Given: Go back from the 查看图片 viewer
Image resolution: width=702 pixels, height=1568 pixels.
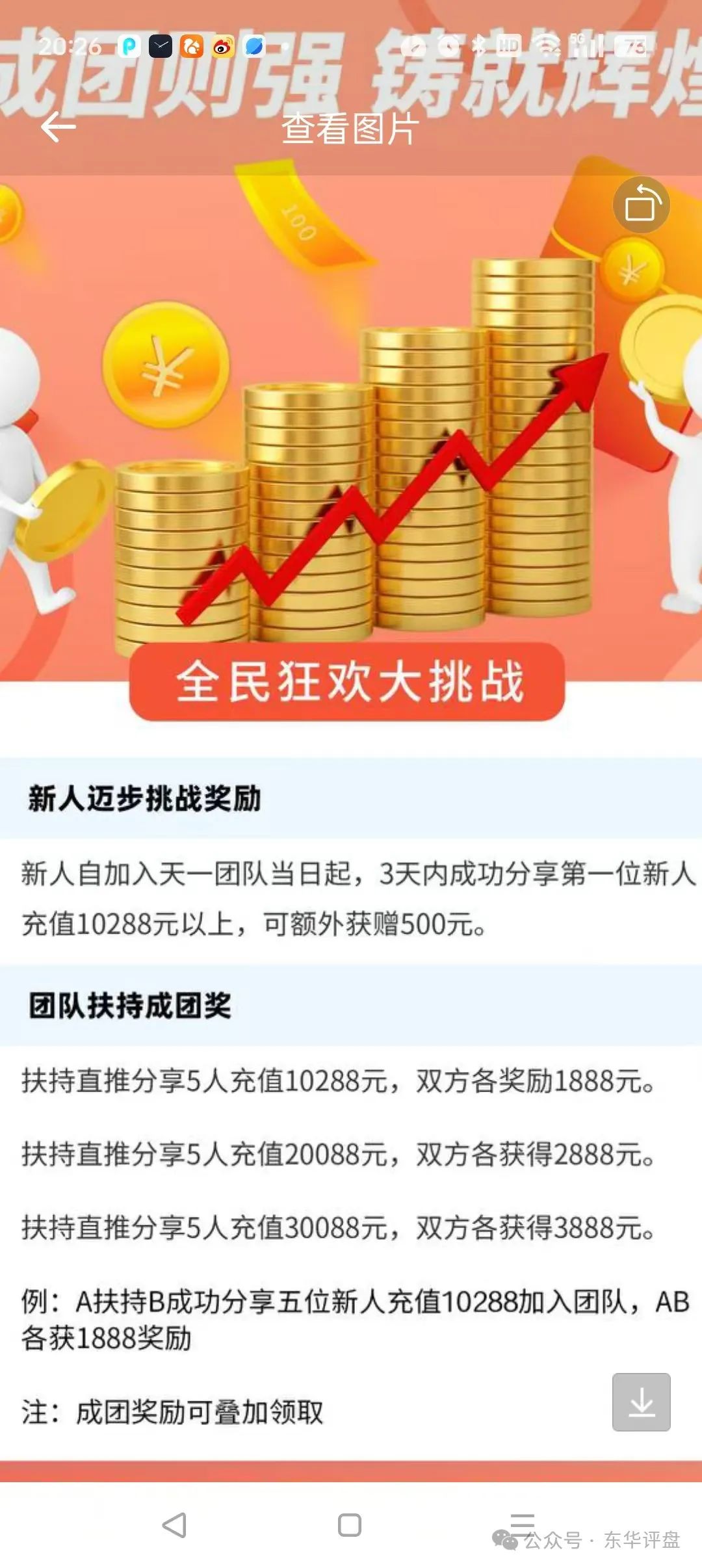Looking at the screenshot, I should (x=58, y=126).
